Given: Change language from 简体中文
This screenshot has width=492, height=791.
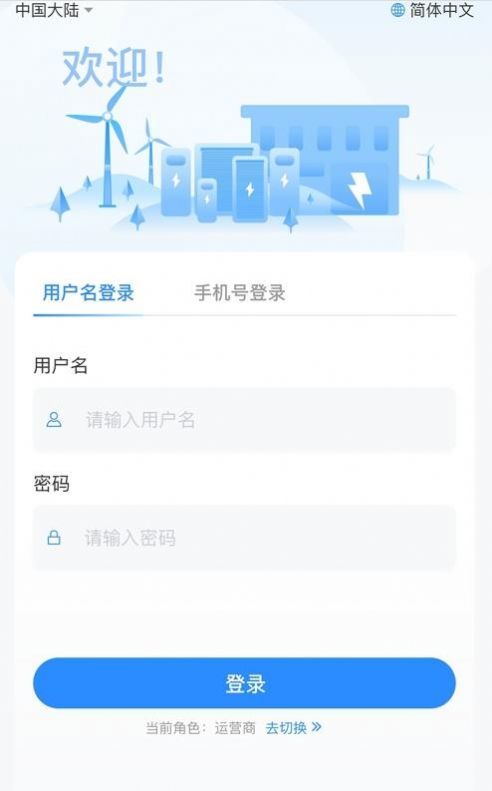Looking at the screenshot, I should [432, 10].
